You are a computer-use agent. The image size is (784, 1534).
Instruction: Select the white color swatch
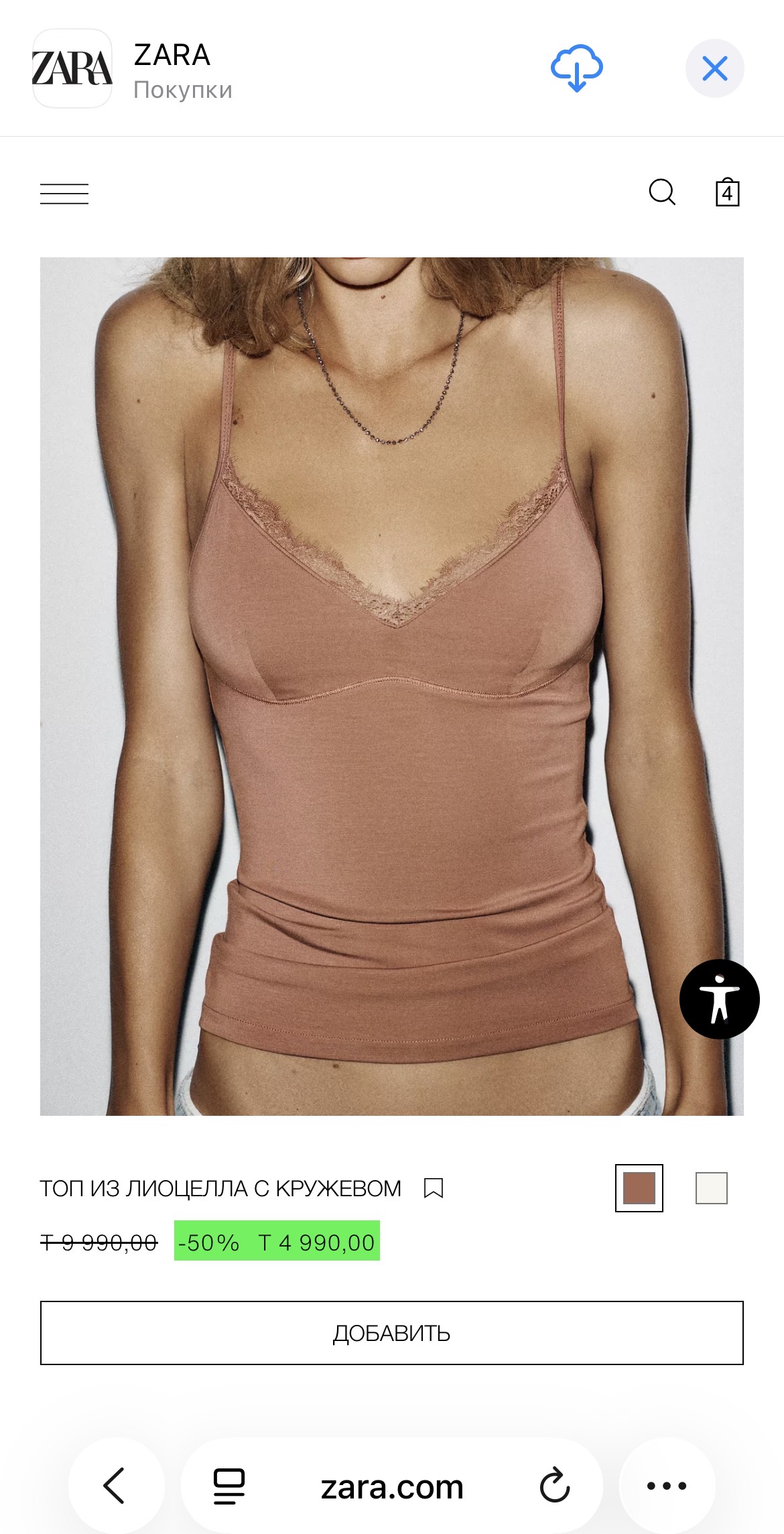pos(711,1188)
